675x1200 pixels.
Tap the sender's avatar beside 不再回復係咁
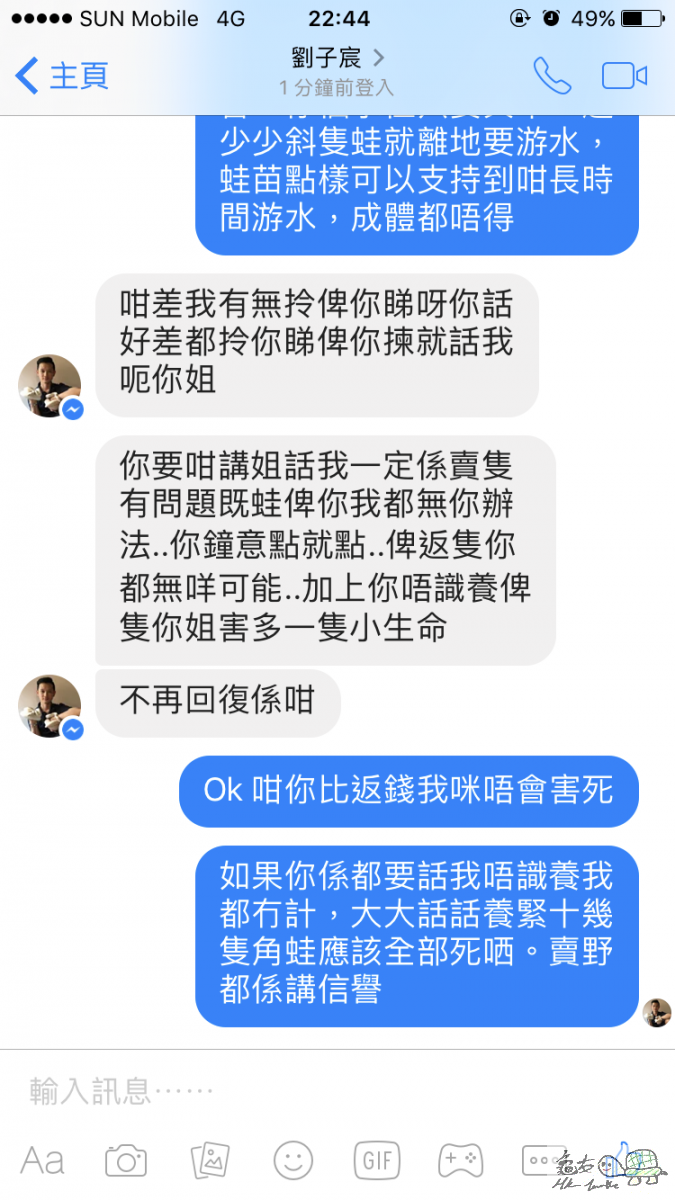tap(50, 706)
